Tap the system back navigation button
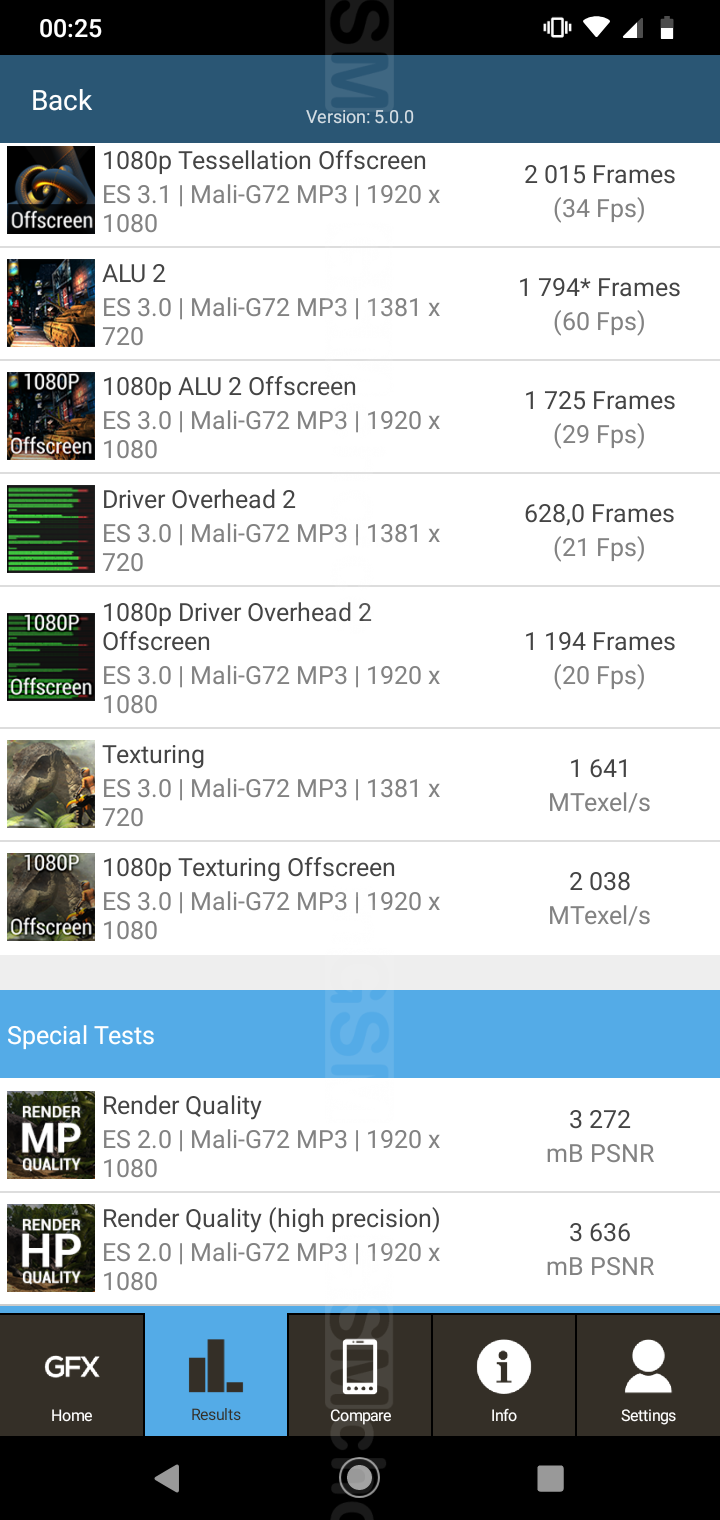Image resolution: width=720 pixels, height=1520 pixels. [168, 1478]
